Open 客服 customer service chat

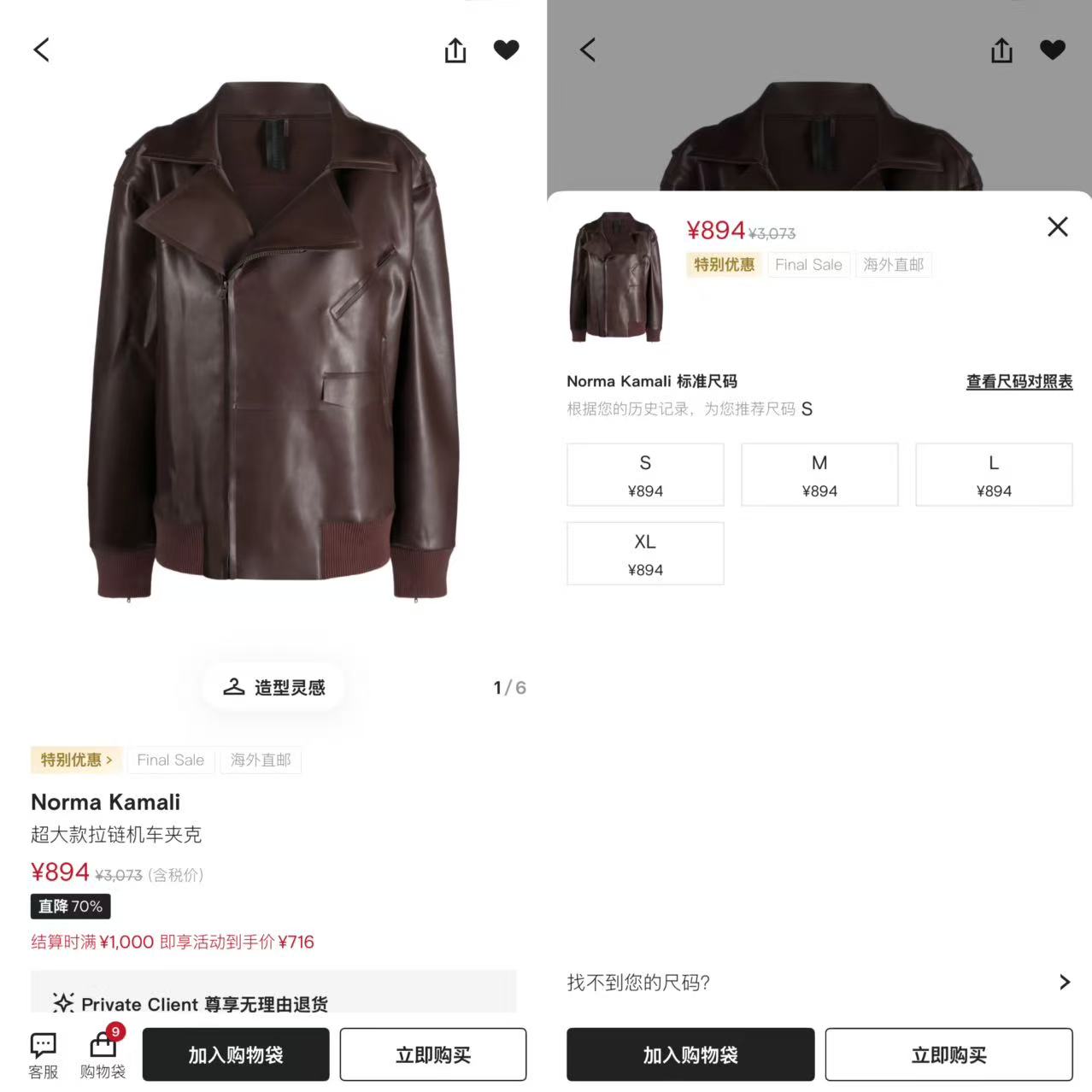pos(43,1055)
